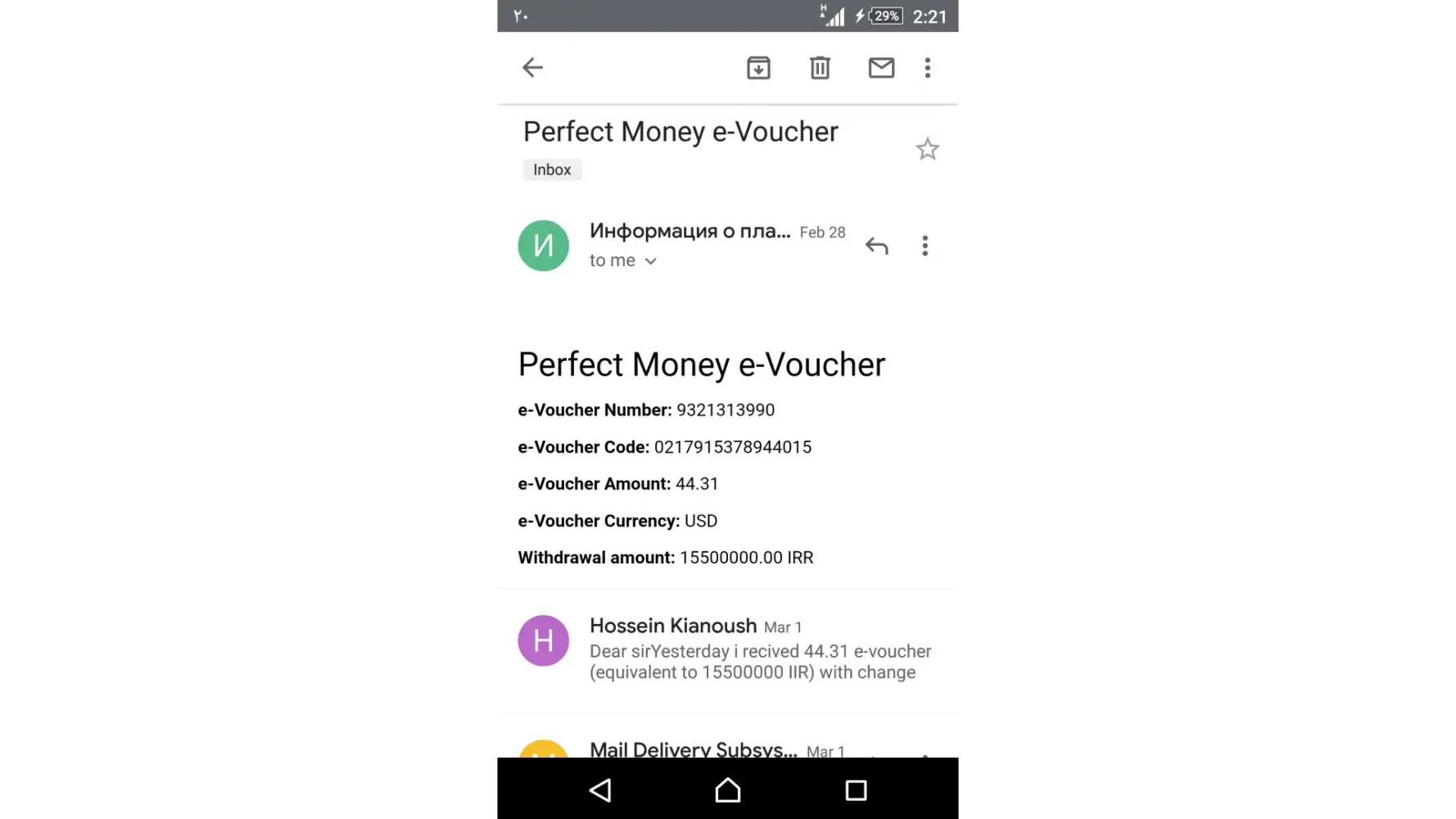The height and width of the screenshot is (819, 1456).
Task: Open the sender's green avatar
Action: pos(543,246)
